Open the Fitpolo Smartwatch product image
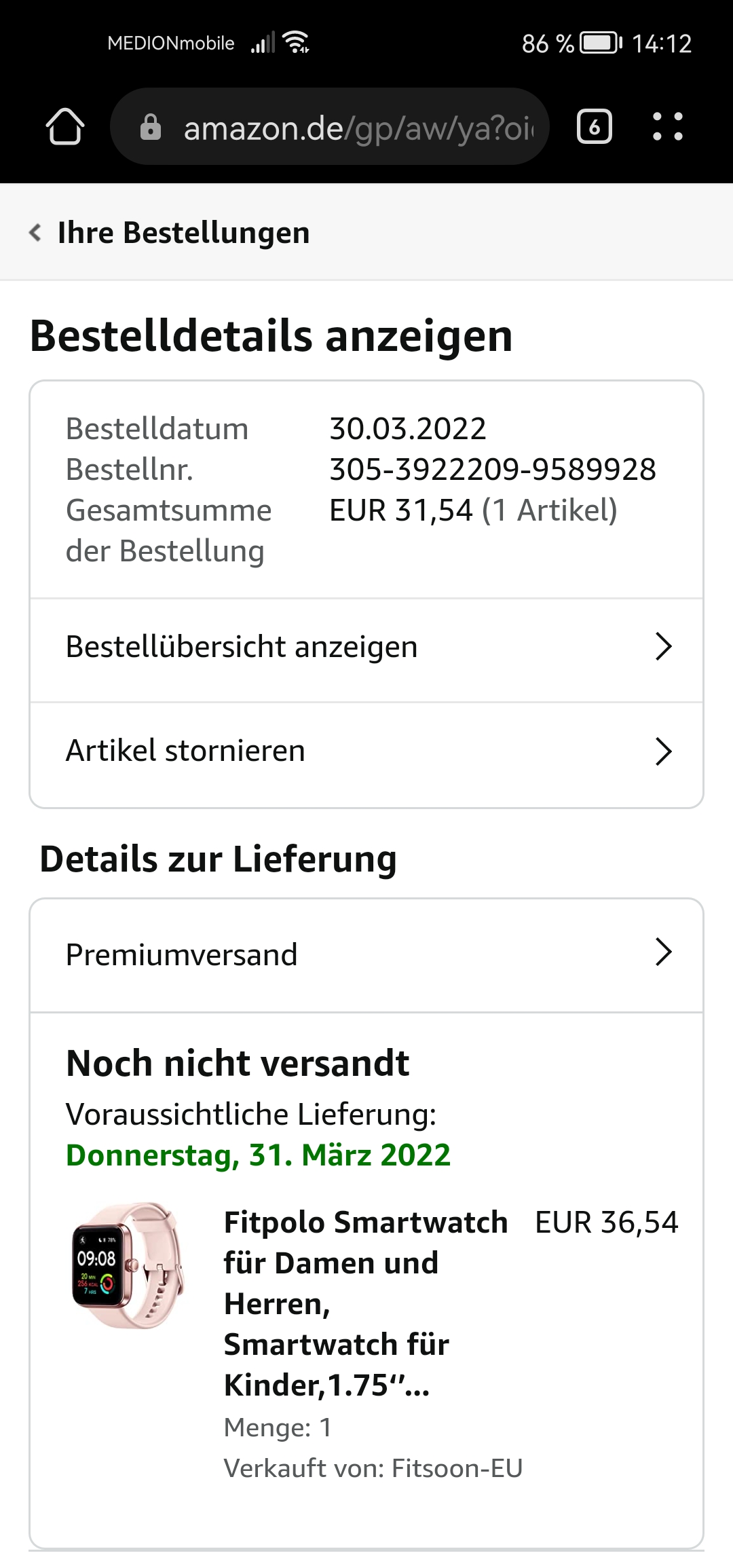Viewport: 733px width, 1568px height. pyautogui.click(x=129, y=1266)
